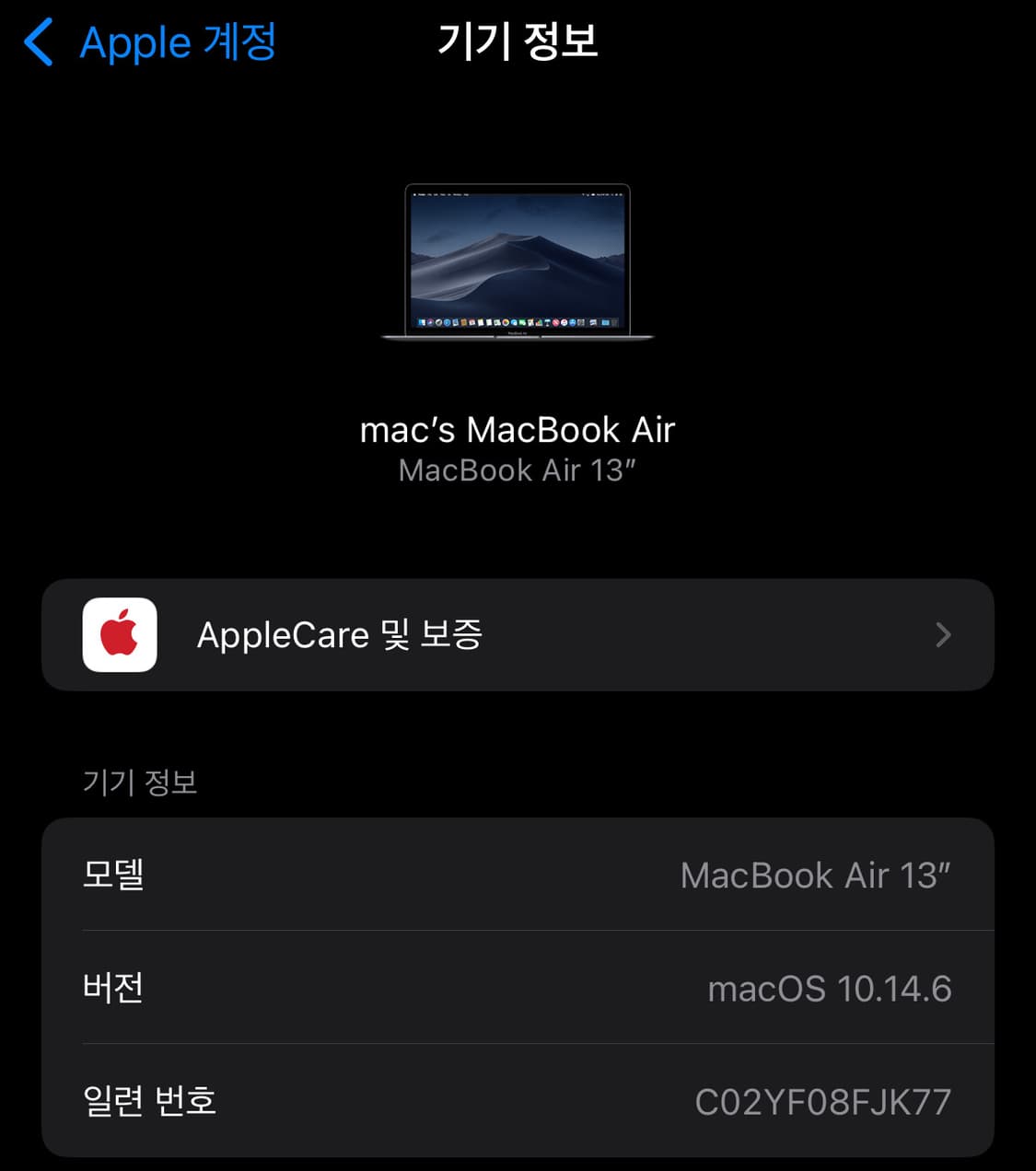The image size is (1036, 1171).
Task: Tap the dock icons in the MacBook preview
Action: [518, 323]
